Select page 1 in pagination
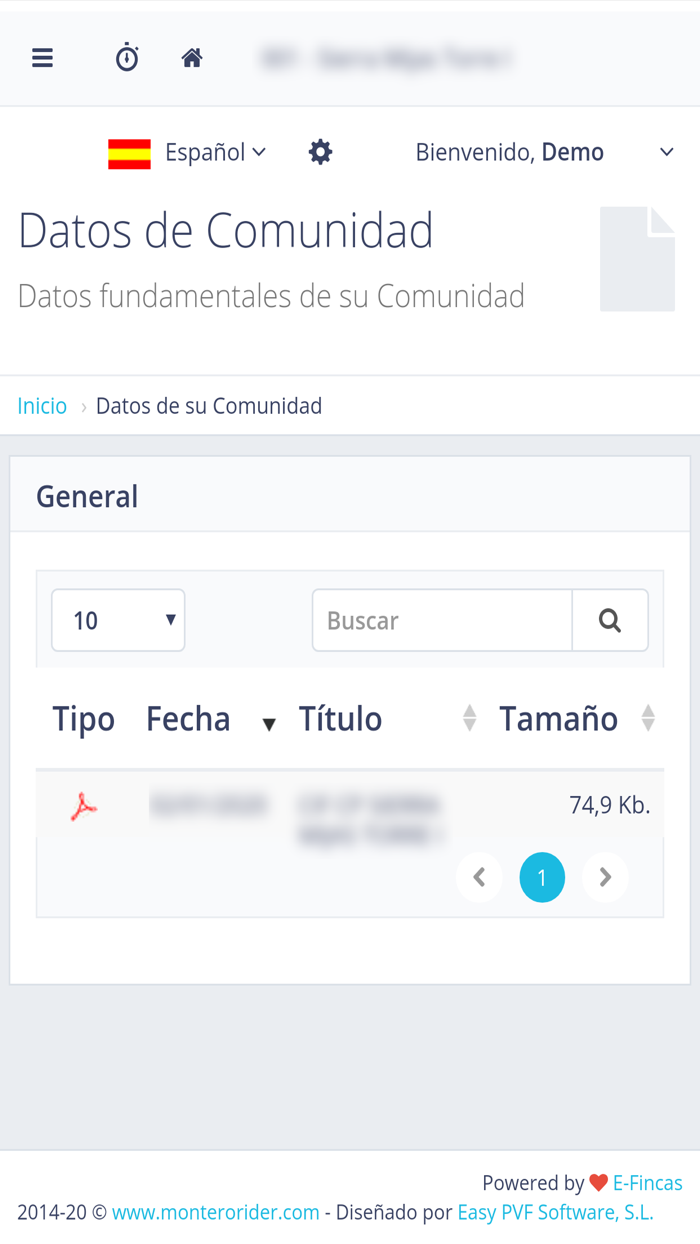700x1244 pixels. 542,877
